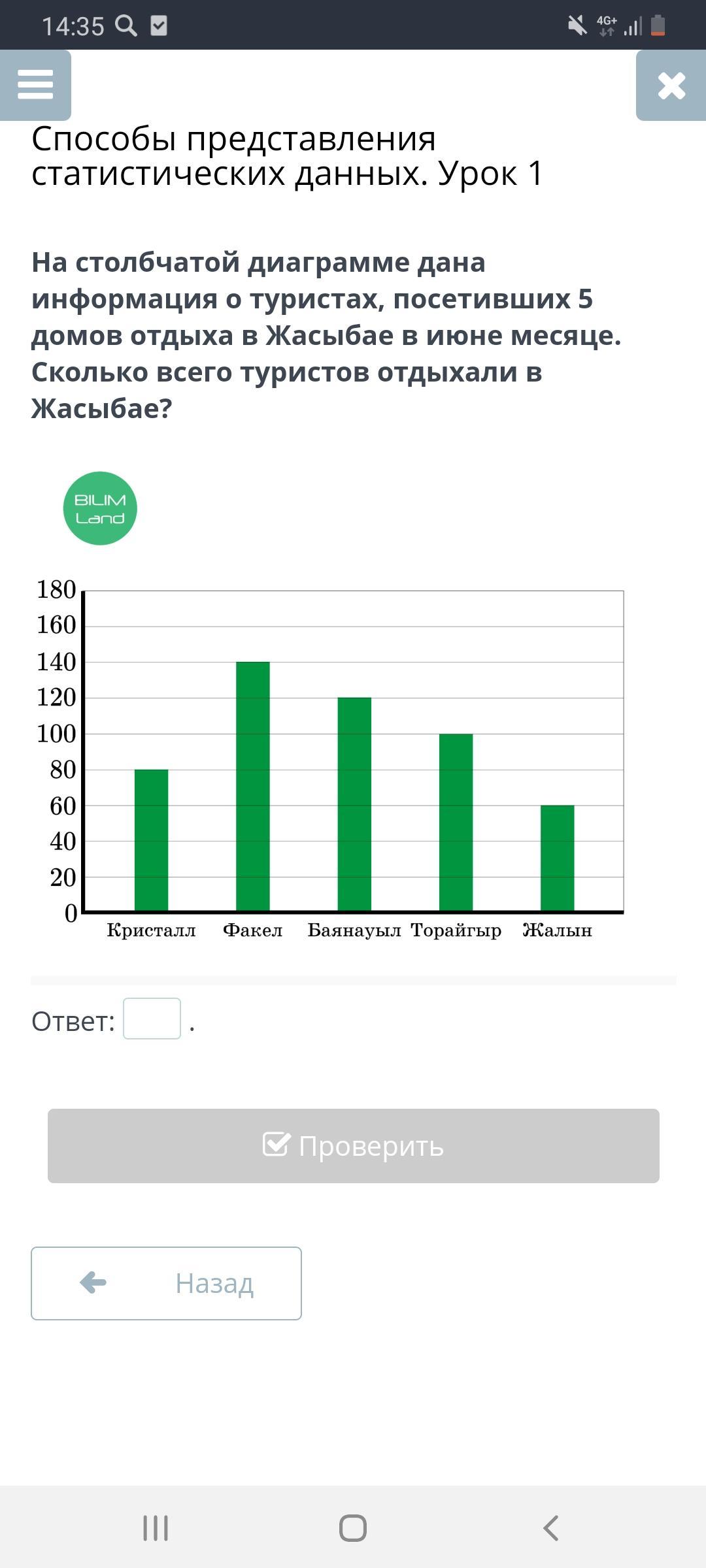Image resolution: width=706 pixels, height=1568 pixels.
Task: Tap the system back button
Action: click(x=550, y=1528)
